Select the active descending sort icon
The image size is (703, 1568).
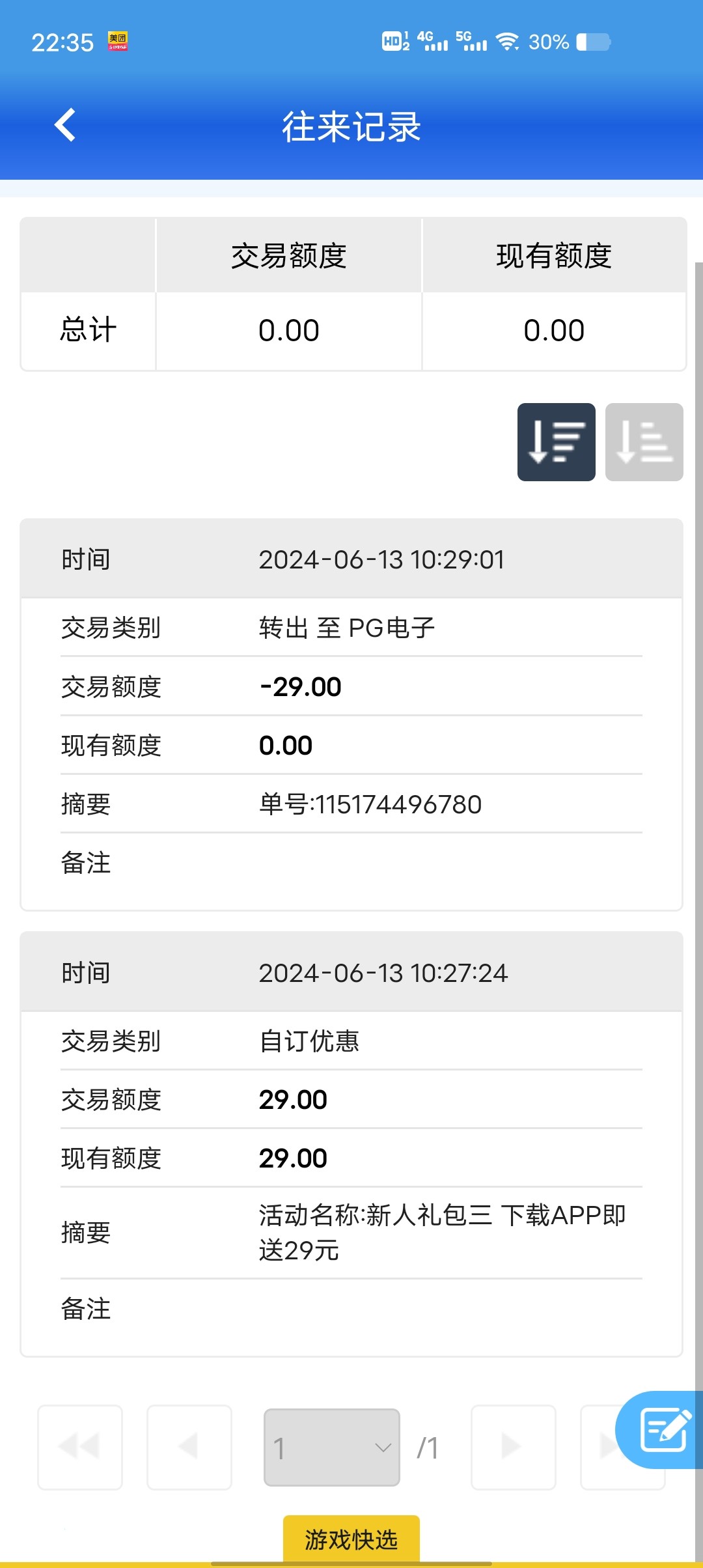[x=557, y=441]
